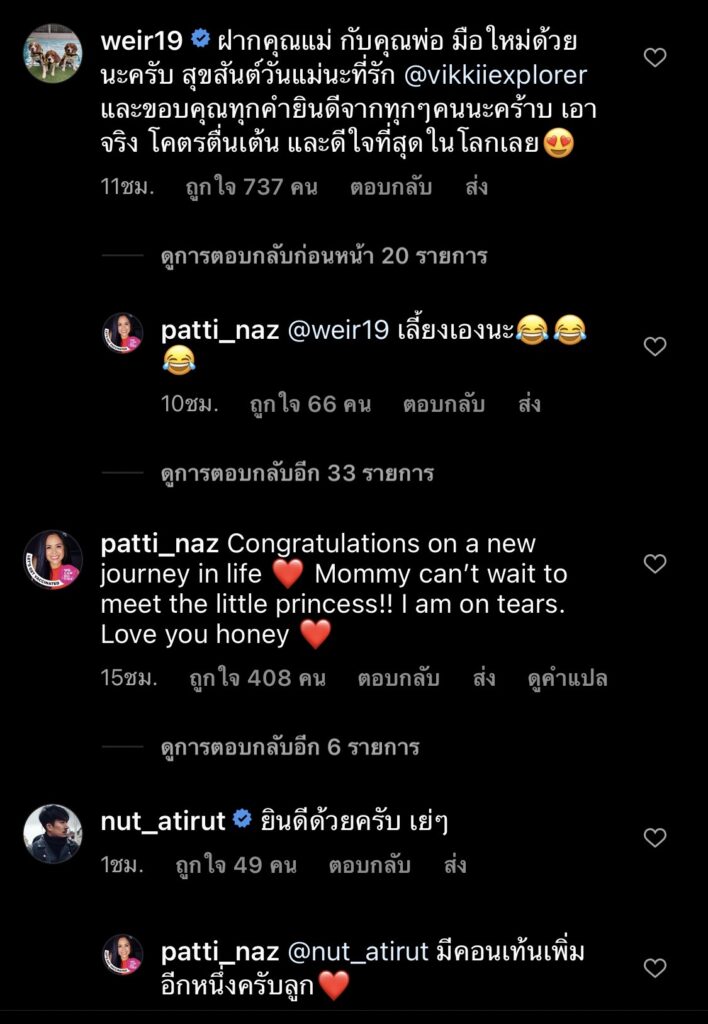View likes on weir19's comment

point(252,187)
